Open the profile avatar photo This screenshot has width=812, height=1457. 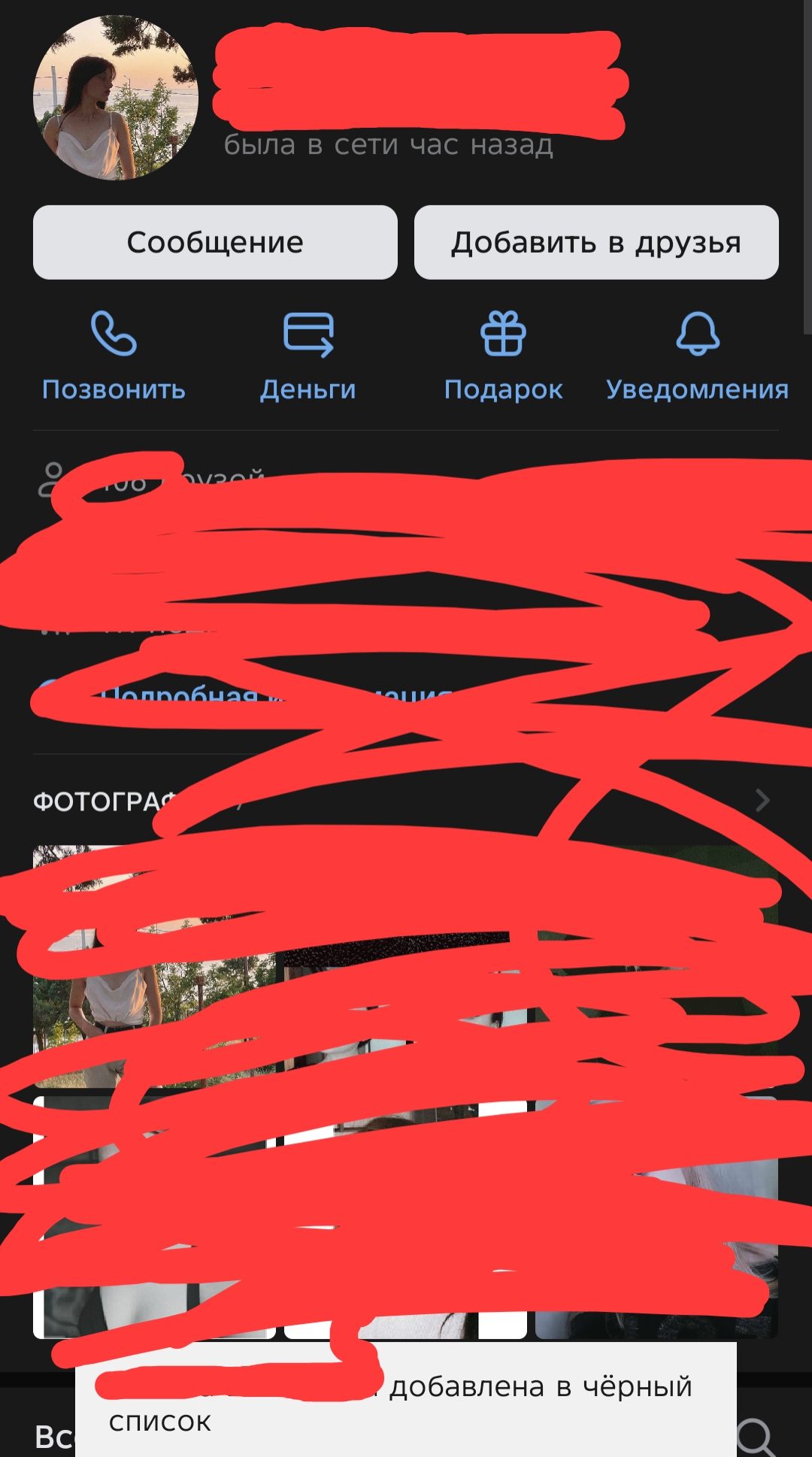pyautogui.click(x=116, y=98)
